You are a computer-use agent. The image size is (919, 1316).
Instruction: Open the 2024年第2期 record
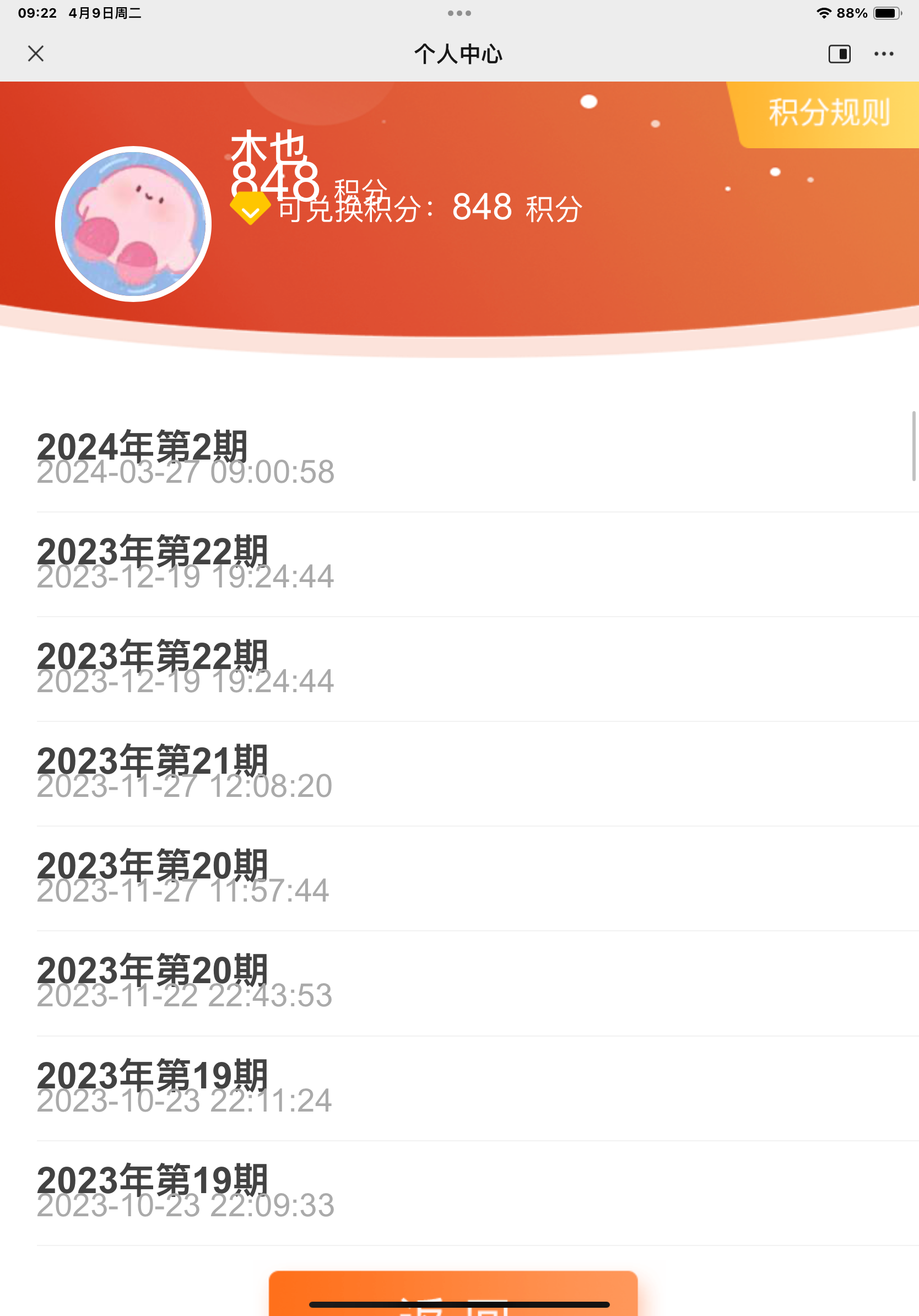coord(478,460)
